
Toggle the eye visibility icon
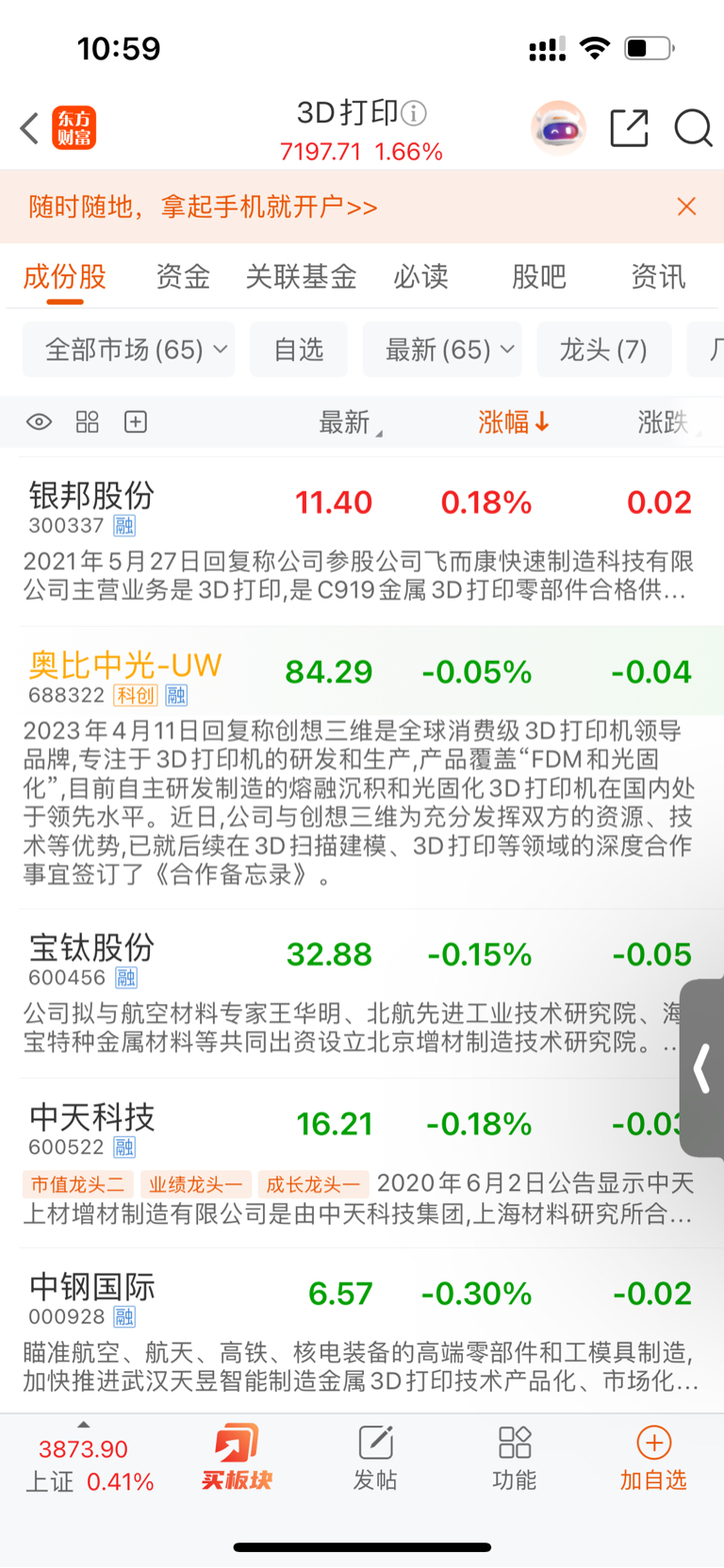tap(39, 421)
